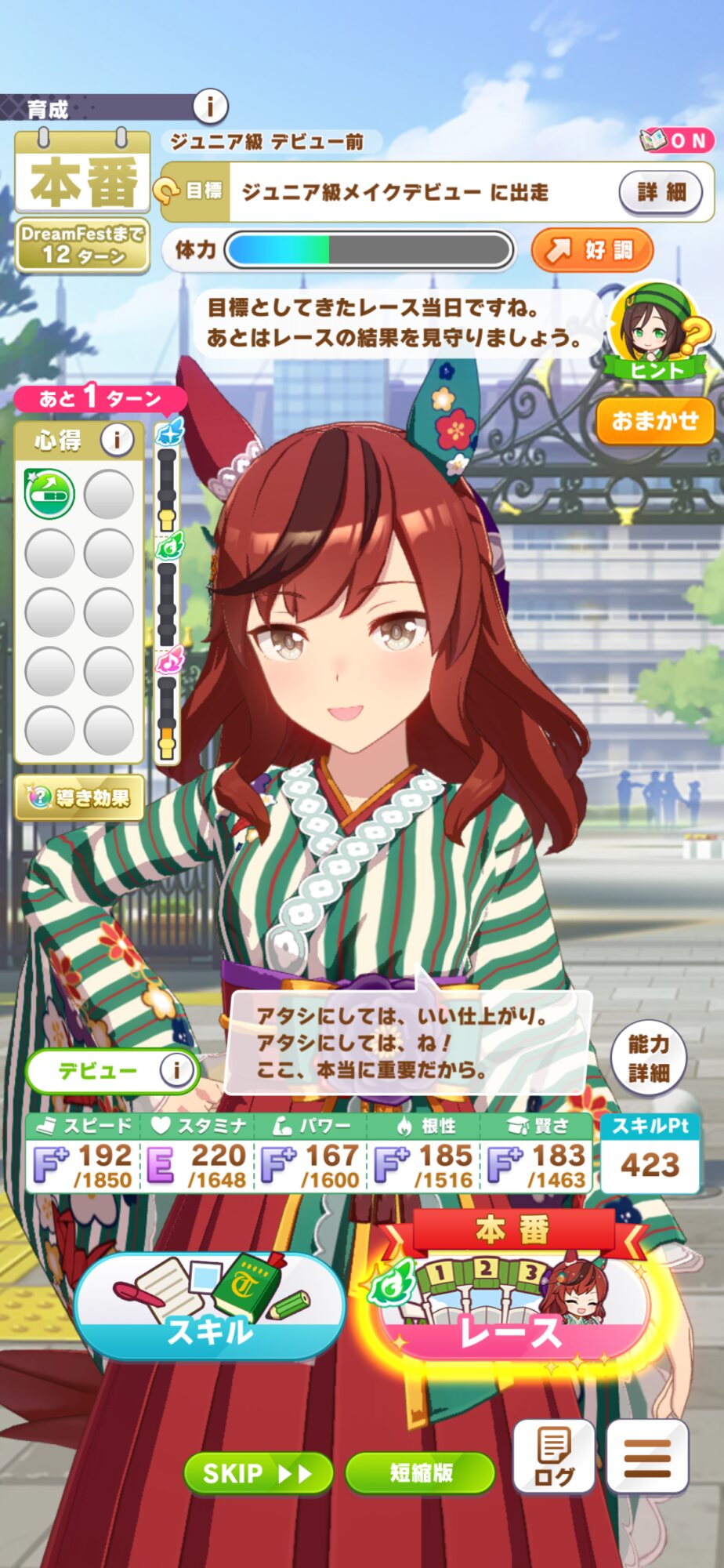Tap the green 心得 skill slot
The image size is (724, 1568).
49,494
